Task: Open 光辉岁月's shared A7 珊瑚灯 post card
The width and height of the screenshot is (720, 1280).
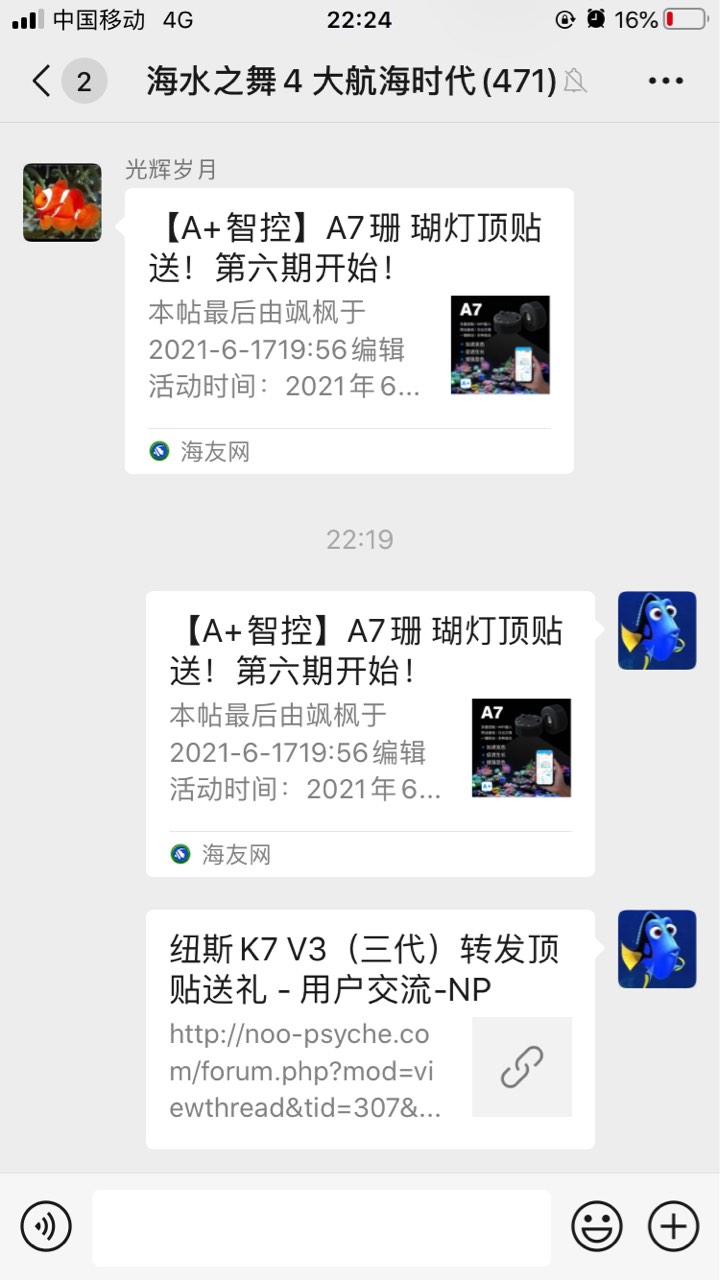Action: pyautogui.click(x=348, y=330)
